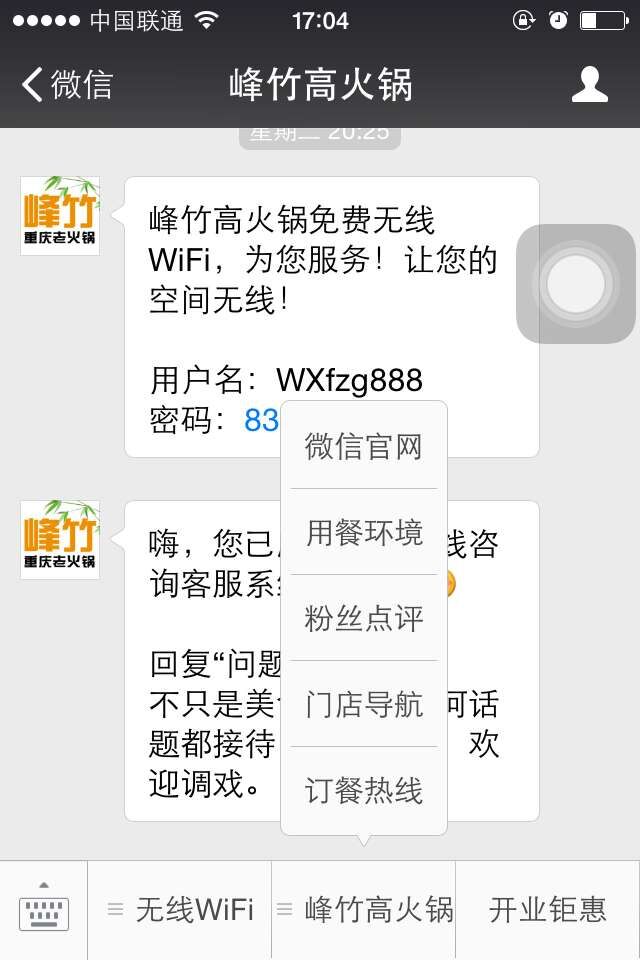Screen dimensions: 640x960
Task: Open 门店导航 for store directions
Action: pos(364,704)
